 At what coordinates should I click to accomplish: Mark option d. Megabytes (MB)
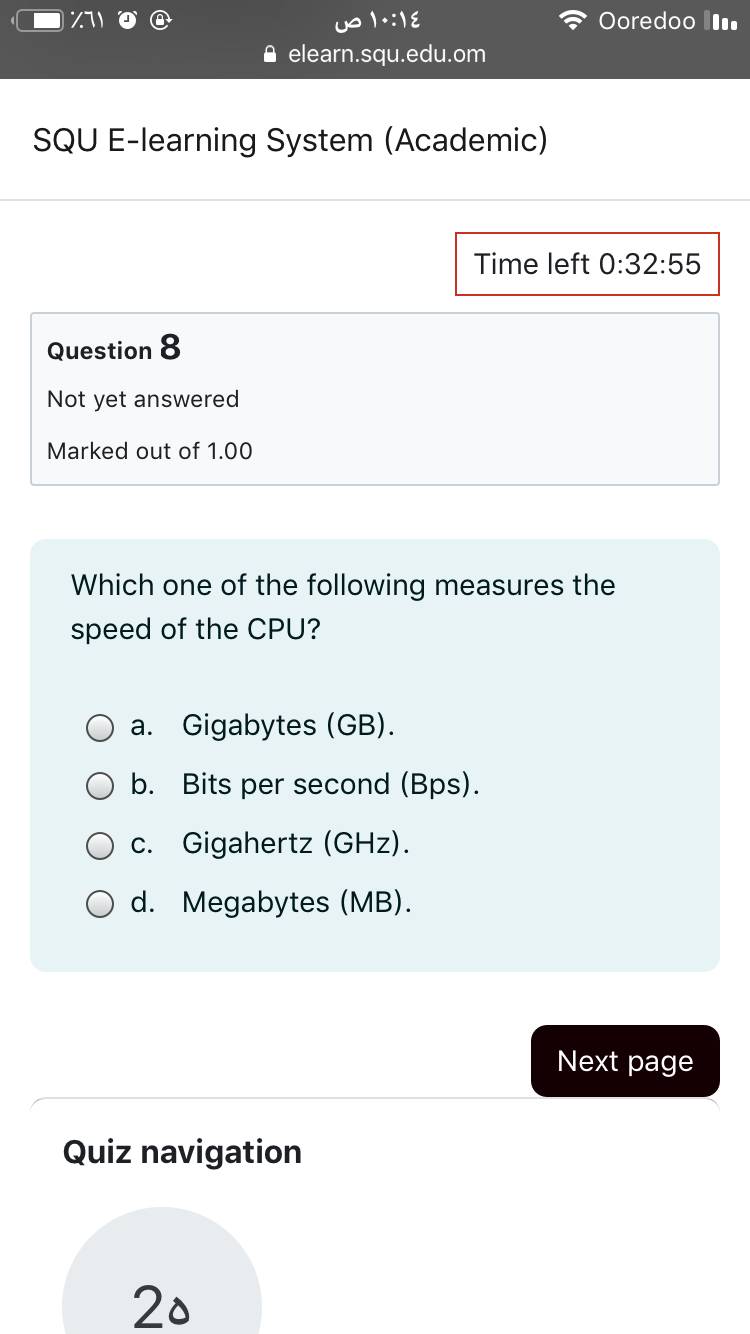coord(100,905)
